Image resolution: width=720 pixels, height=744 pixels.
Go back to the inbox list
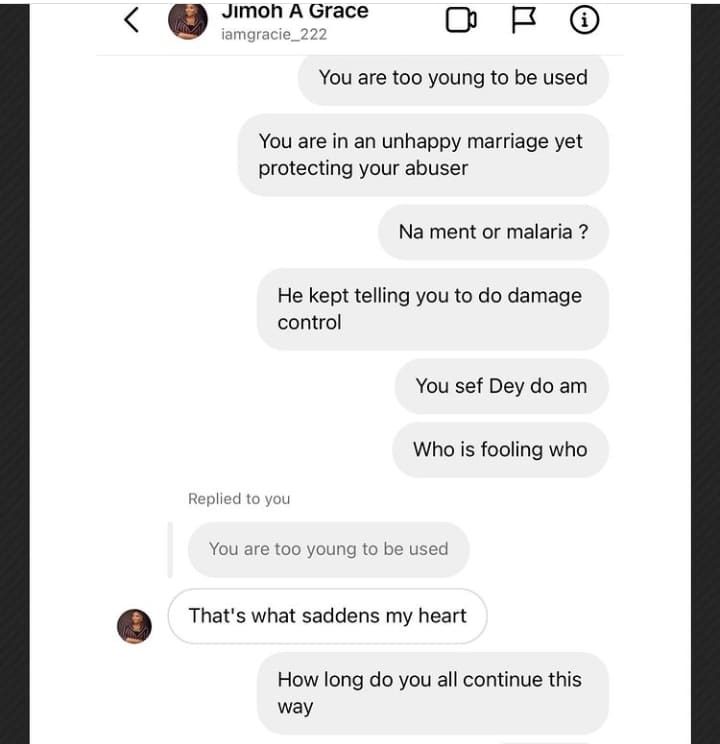point(131,20)
